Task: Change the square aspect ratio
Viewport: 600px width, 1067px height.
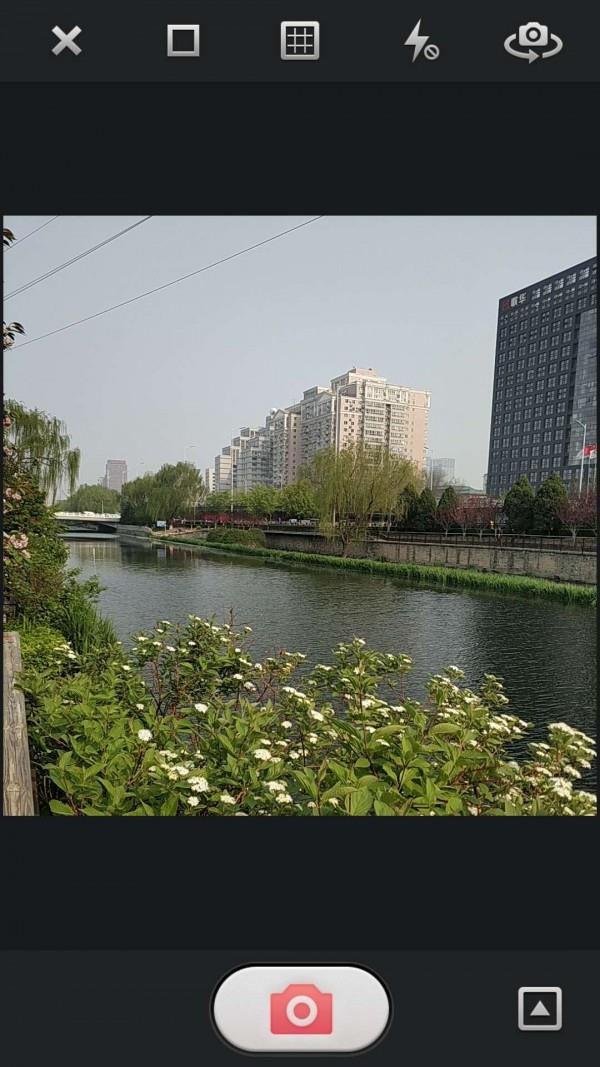Action: point(183,41)
